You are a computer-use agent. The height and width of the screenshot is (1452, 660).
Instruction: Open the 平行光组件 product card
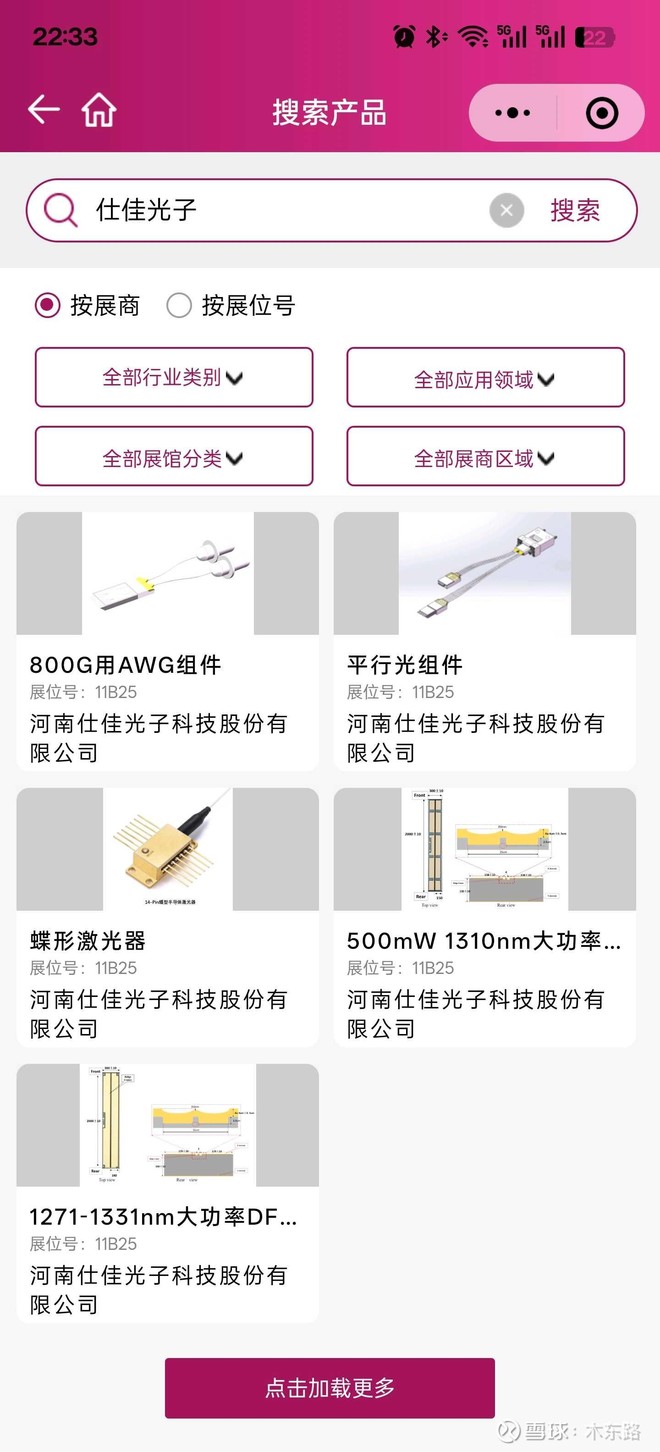pyautogui.click(x=485, y=641)
